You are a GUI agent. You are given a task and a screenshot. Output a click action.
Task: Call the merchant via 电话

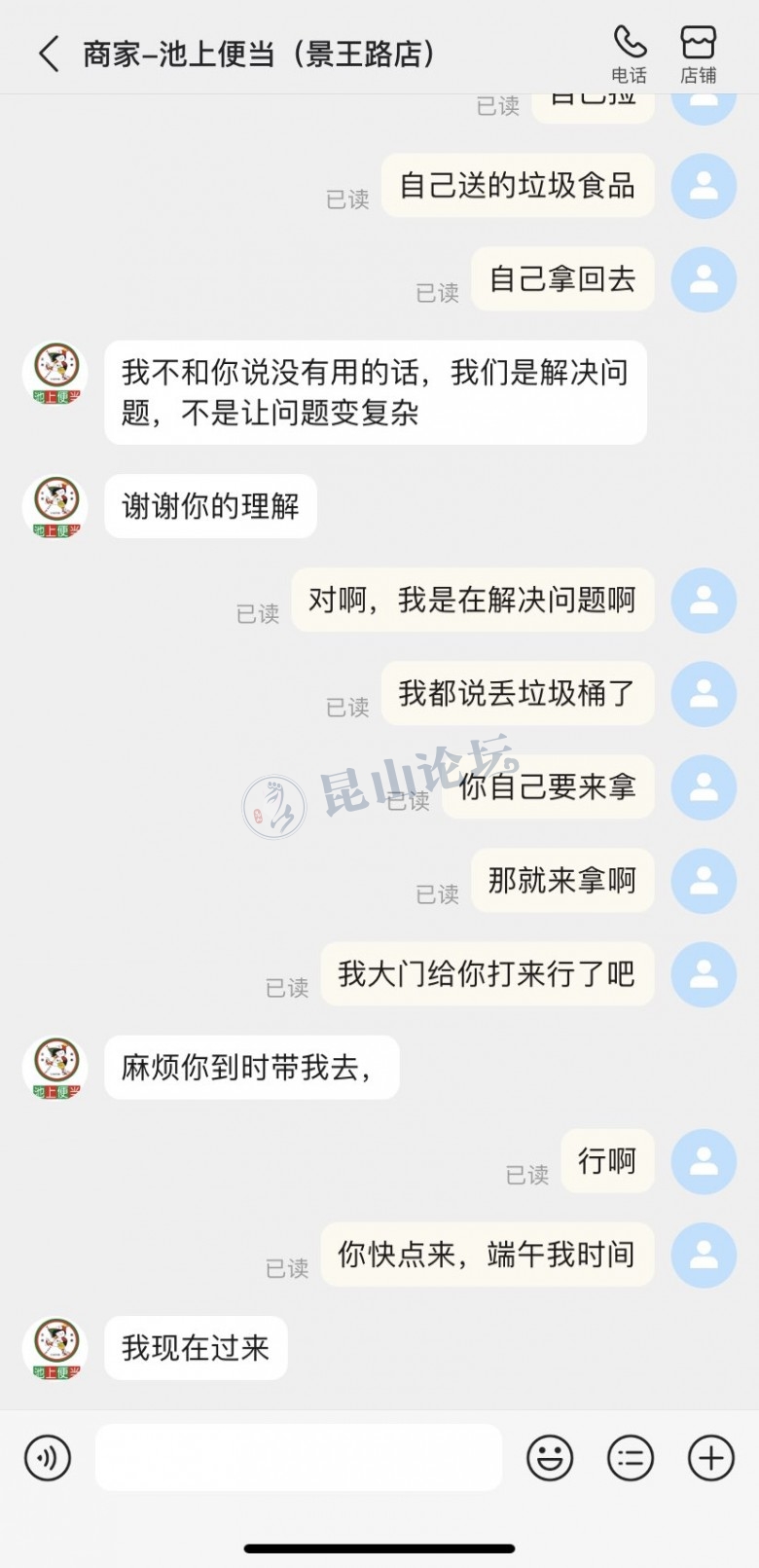point(630,55)
